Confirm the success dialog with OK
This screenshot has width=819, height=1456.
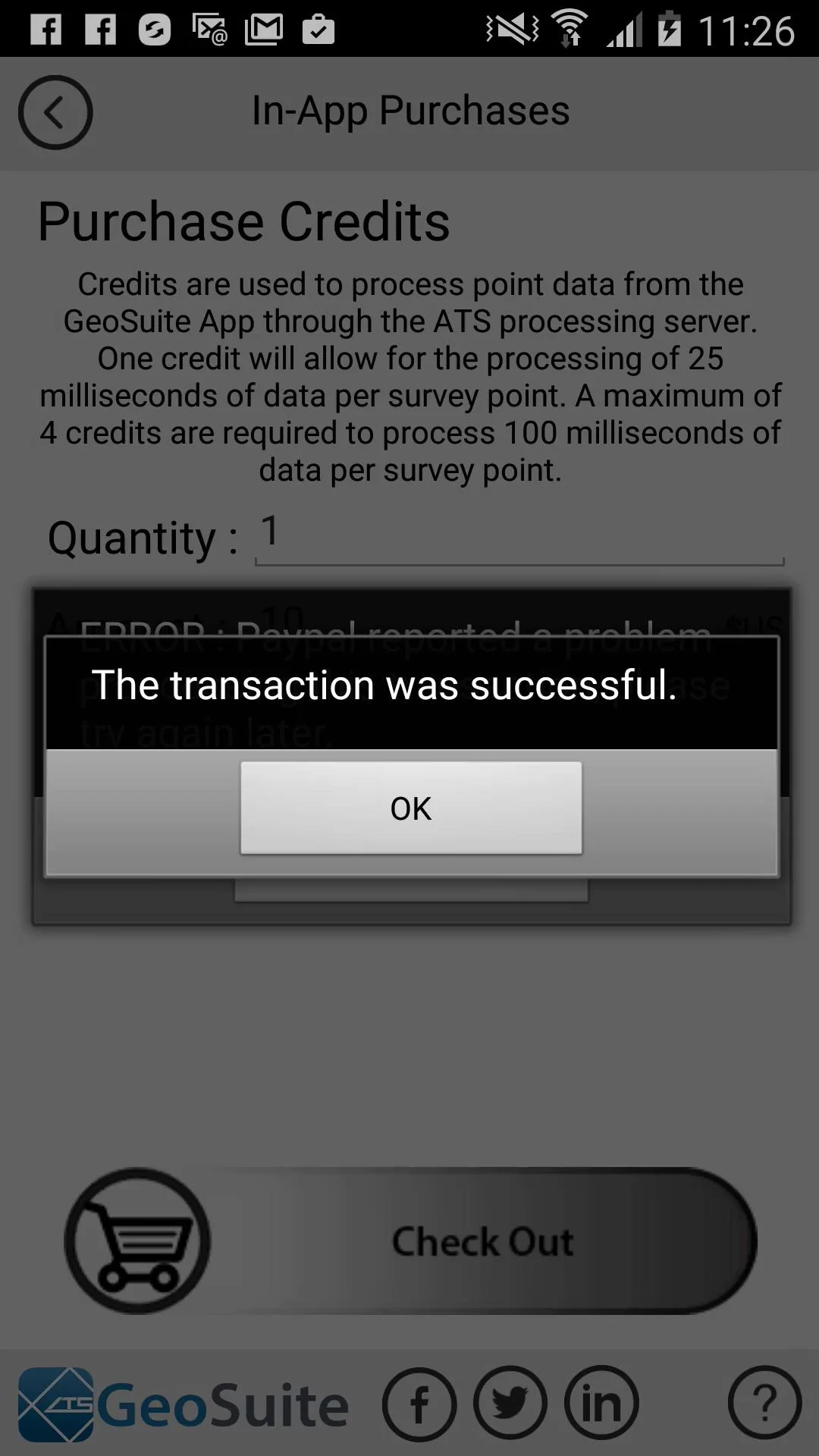[x=411, y=808]
